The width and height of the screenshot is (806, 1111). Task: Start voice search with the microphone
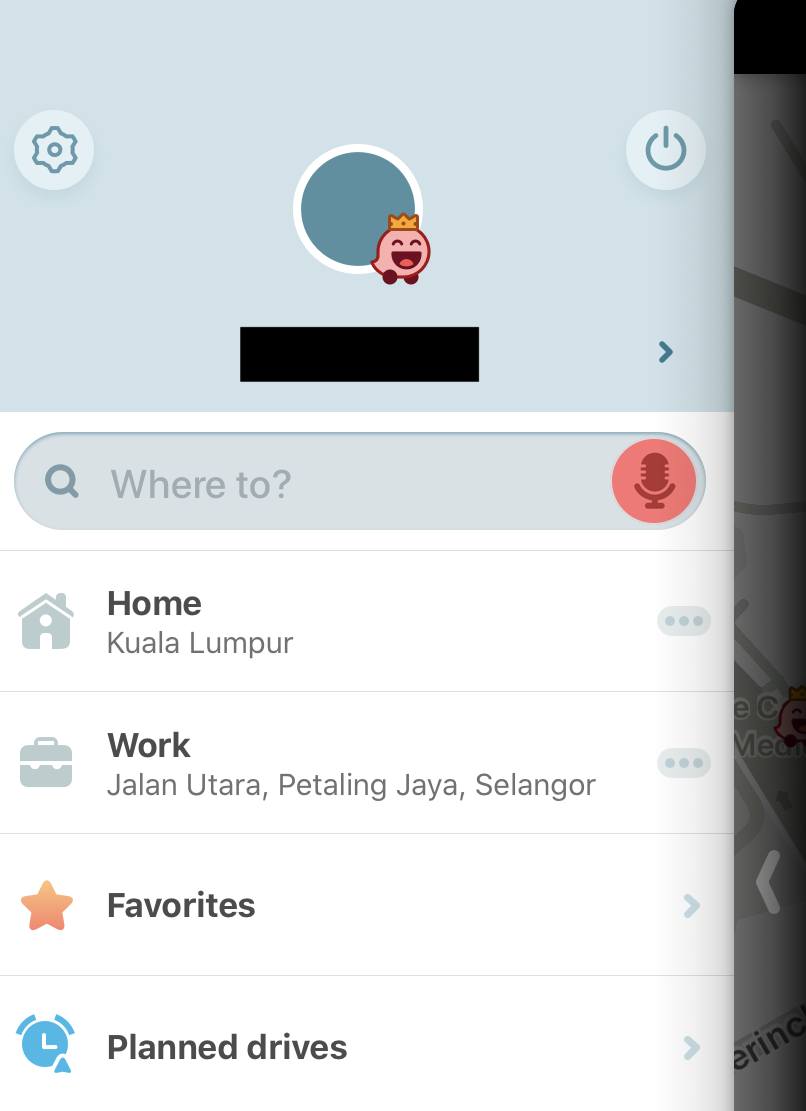pyautogui.click(x=654, y=481)
